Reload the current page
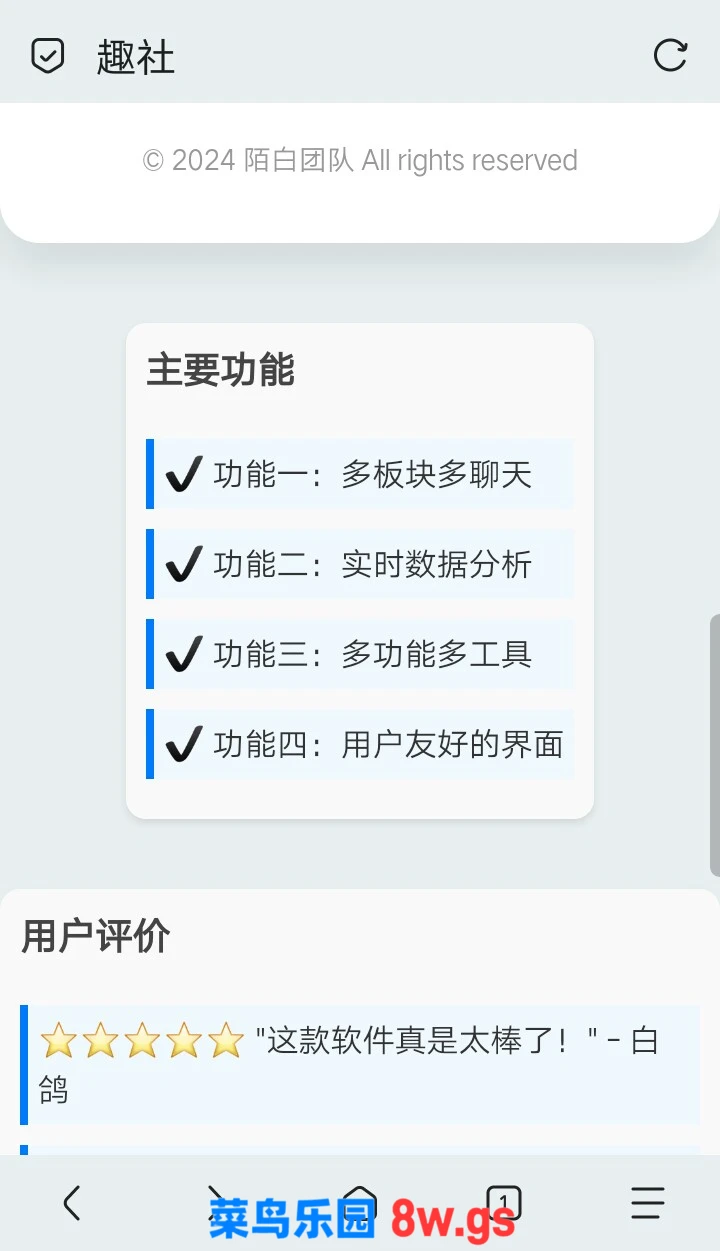 pyautogui.click(x=670, y=56)
